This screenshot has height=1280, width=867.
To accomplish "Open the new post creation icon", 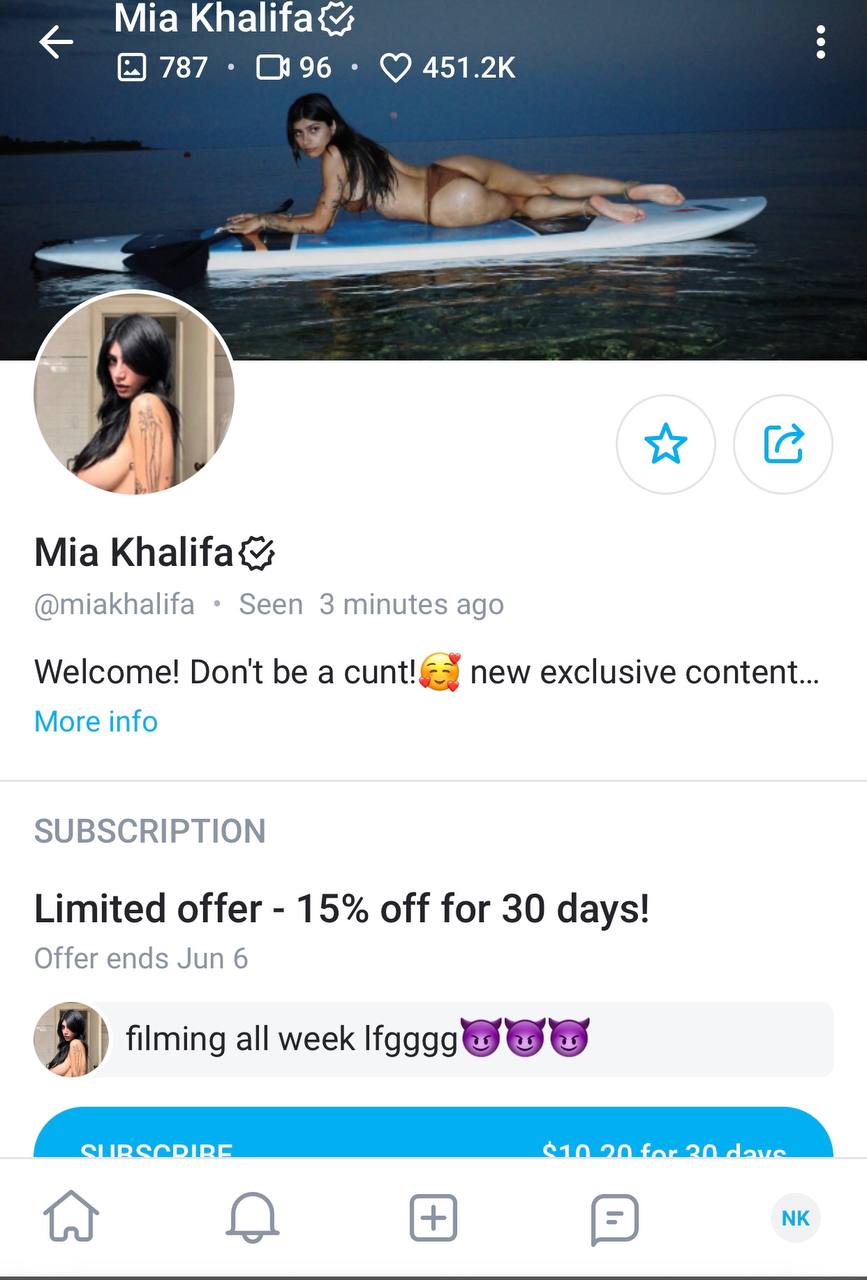I will pos(433,1217).
